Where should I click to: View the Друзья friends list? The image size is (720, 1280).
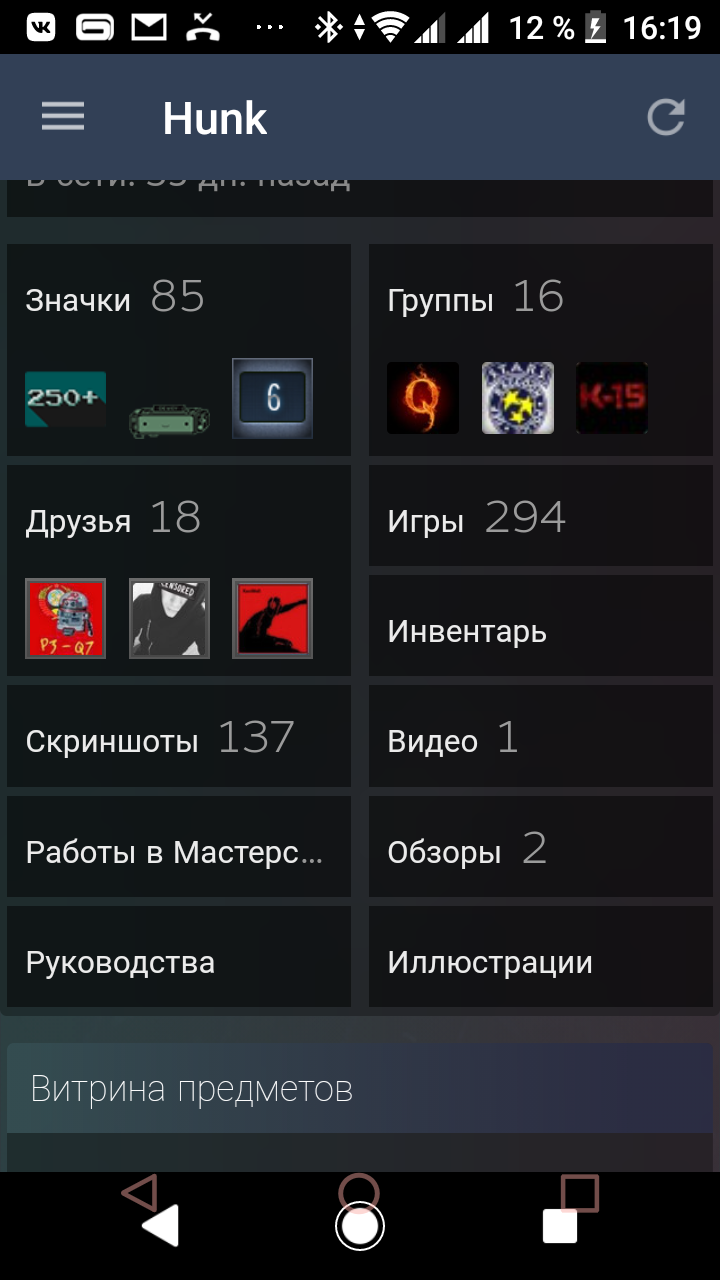[179, 570]
